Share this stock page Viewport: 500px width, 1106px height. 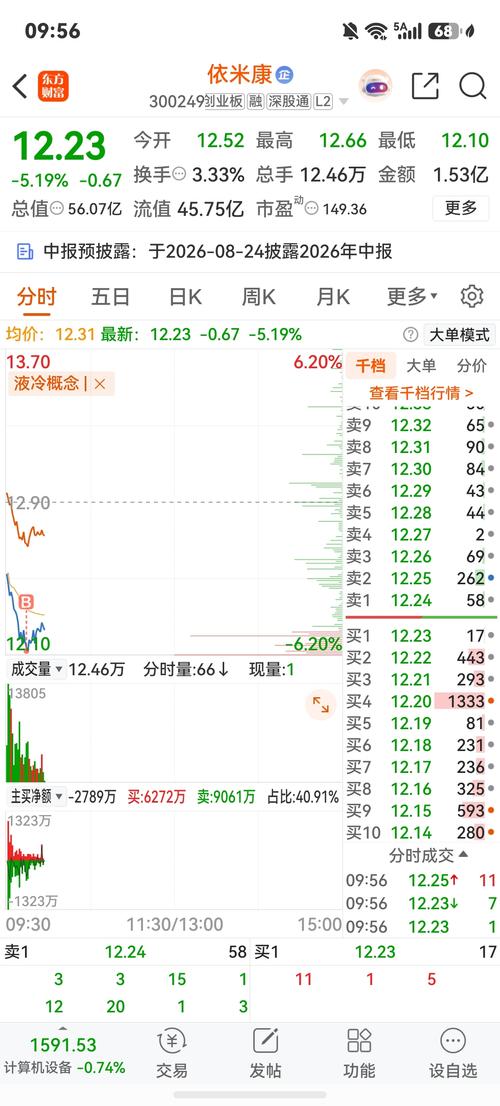[x=425, y=86]
